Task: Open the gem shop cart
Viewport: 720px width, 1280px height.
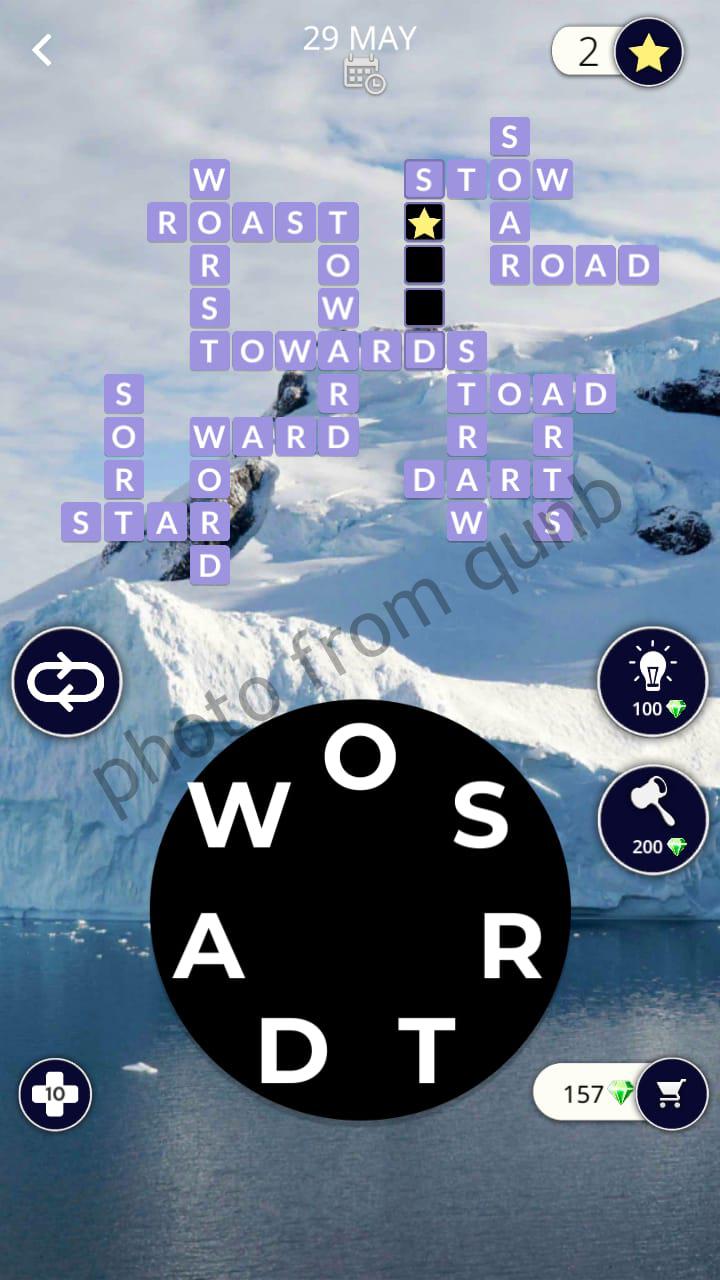Action: click(x=671, y=1093)
